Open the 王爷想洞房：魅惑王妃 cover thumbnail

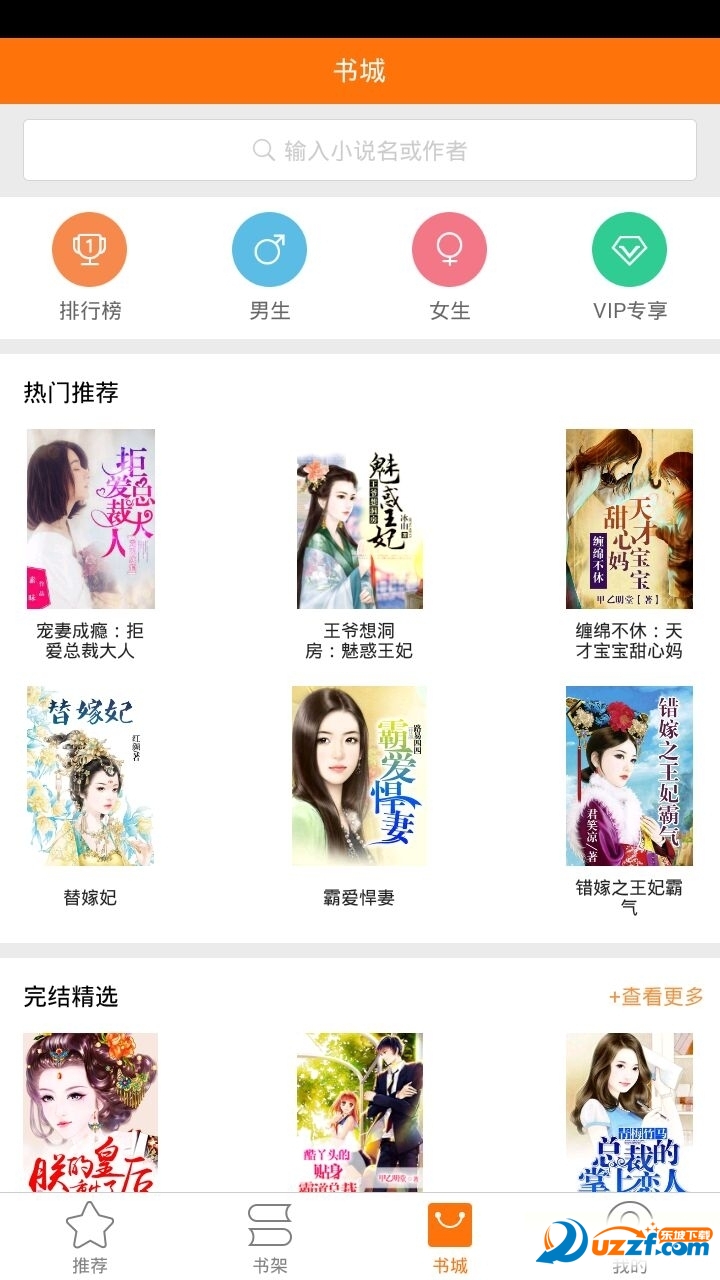(x=357, y=519)
